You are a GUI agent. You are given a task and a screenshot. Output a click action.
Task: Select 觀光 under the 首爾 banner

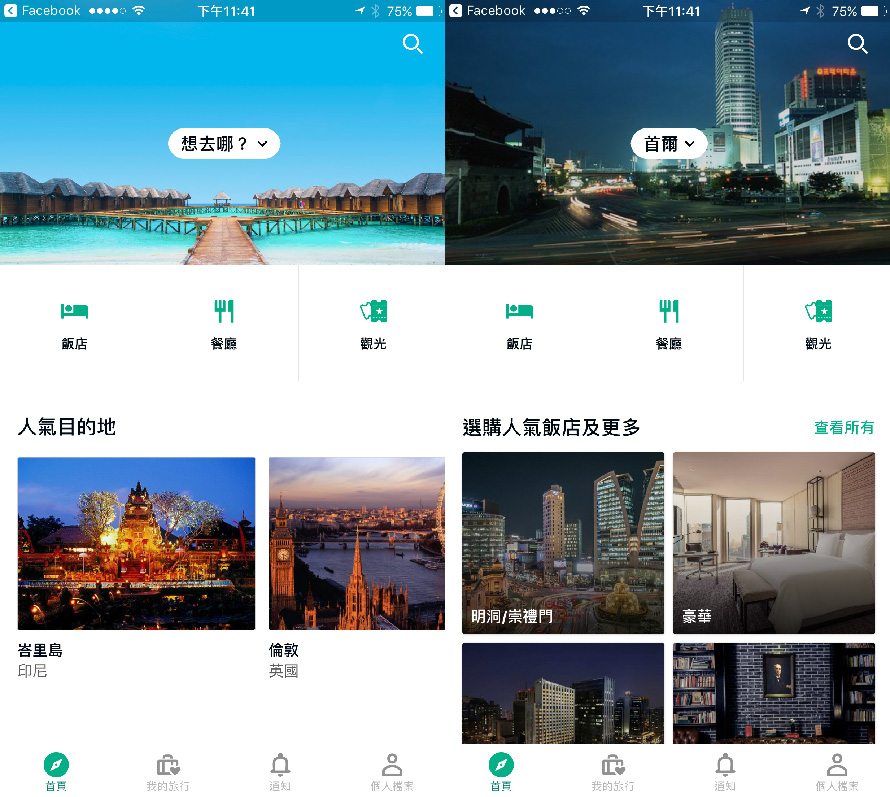(818, 324)
